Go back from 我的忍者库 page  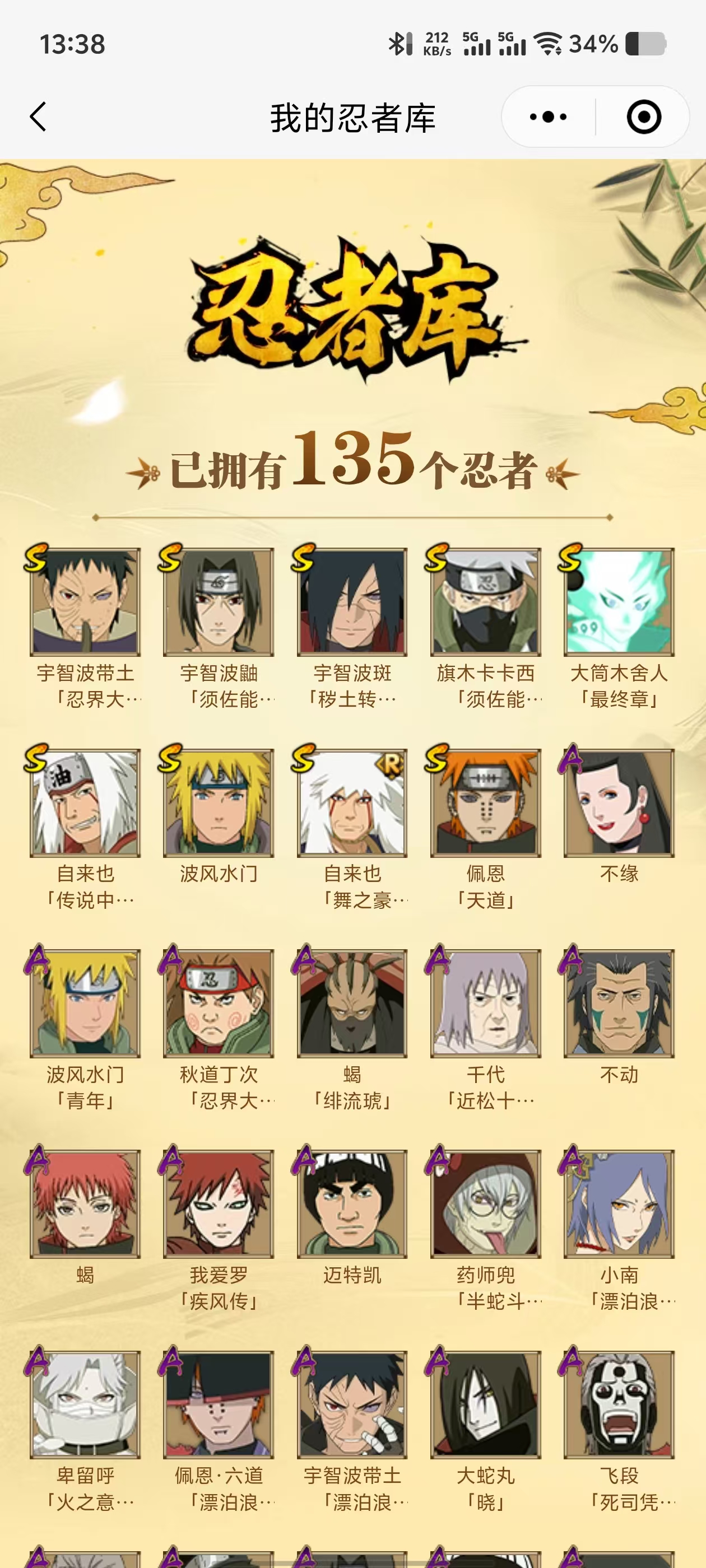point(38,116)
